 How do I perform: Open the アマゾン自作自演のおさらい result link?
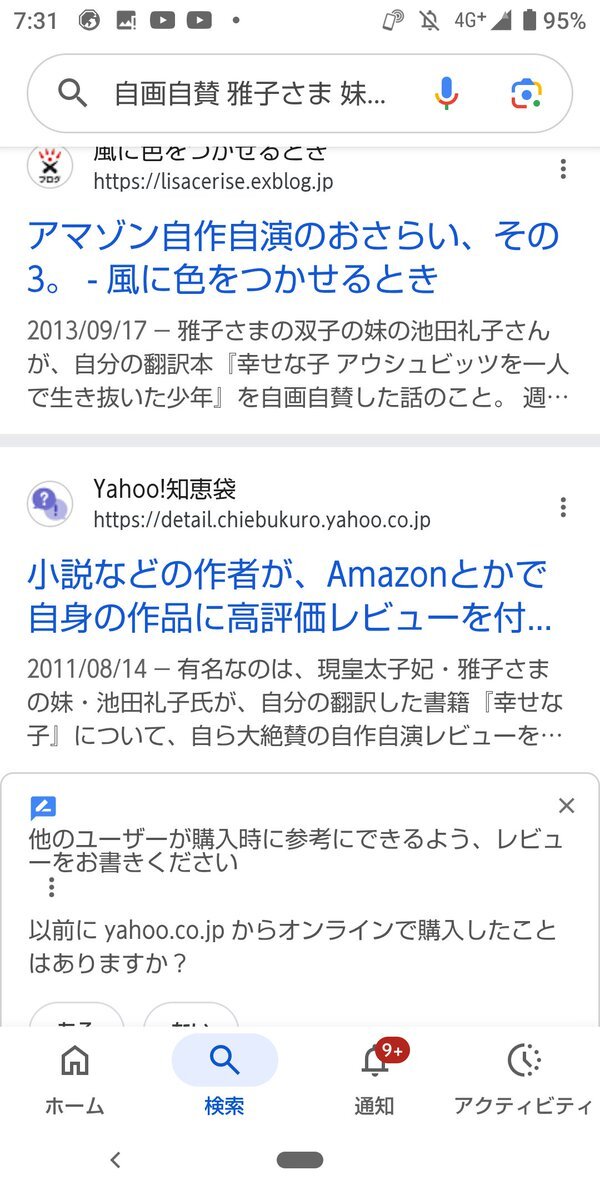(x=293, y=257)
